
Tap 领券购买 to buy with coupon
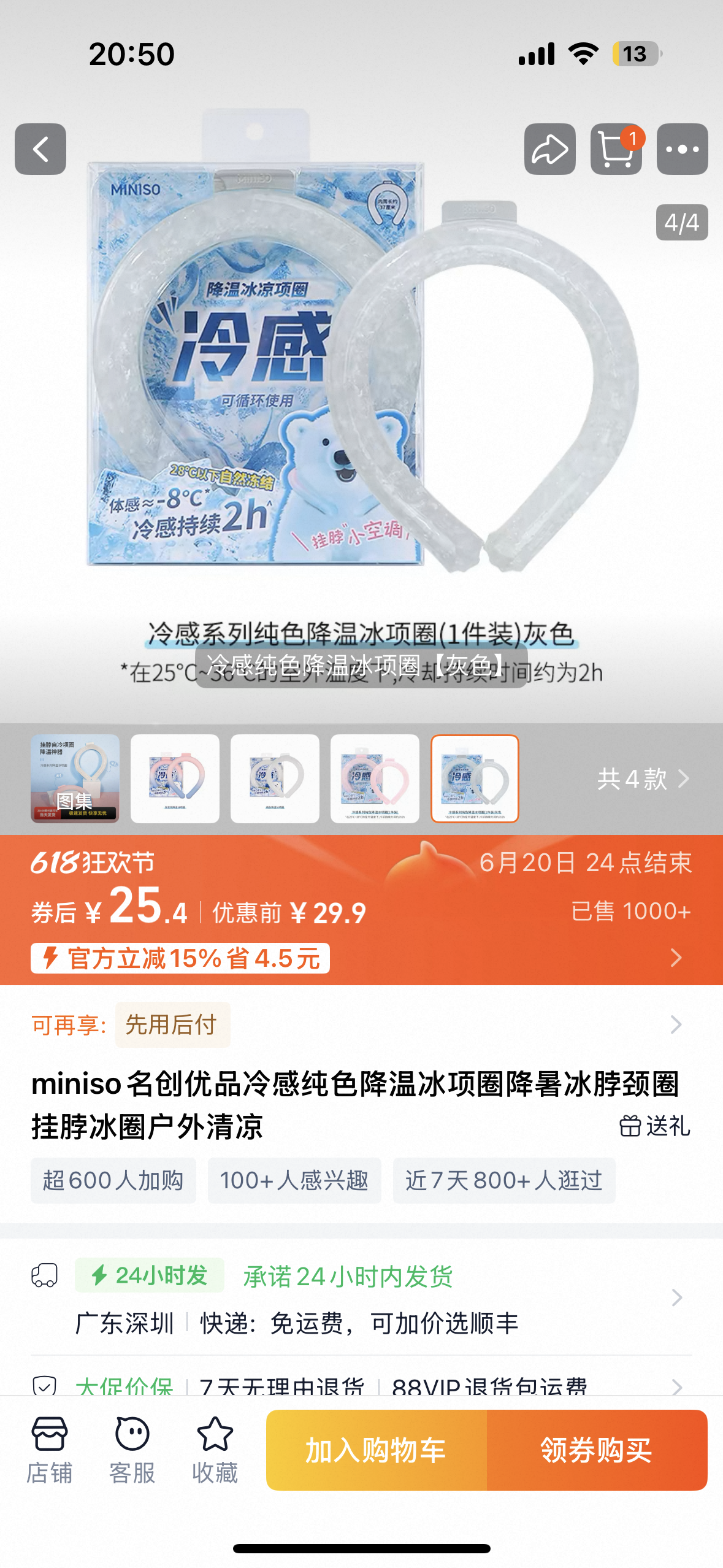pyautogui.click(x=597, y=1450)
